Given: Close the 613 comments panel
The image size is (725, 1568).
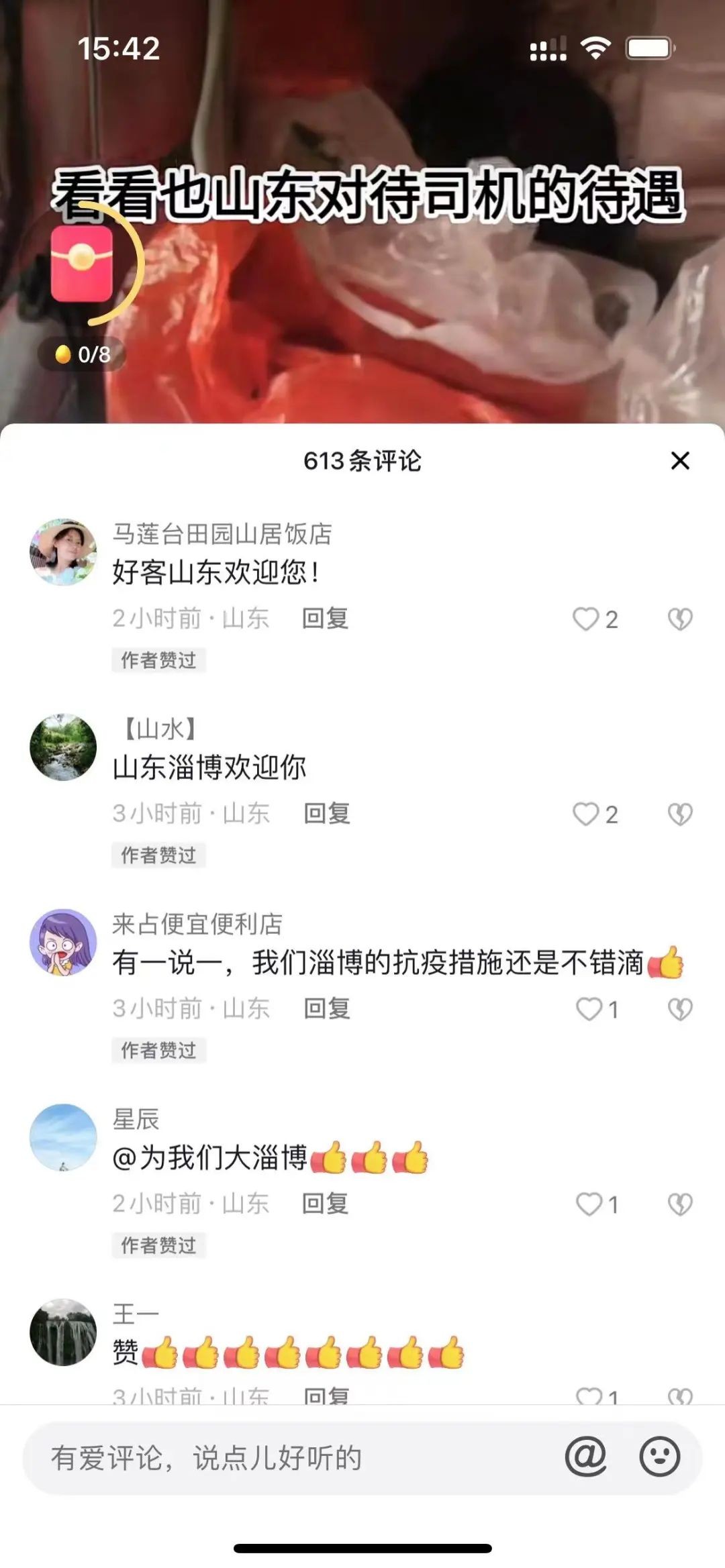Looking at the screenshot, I should 680,461.
